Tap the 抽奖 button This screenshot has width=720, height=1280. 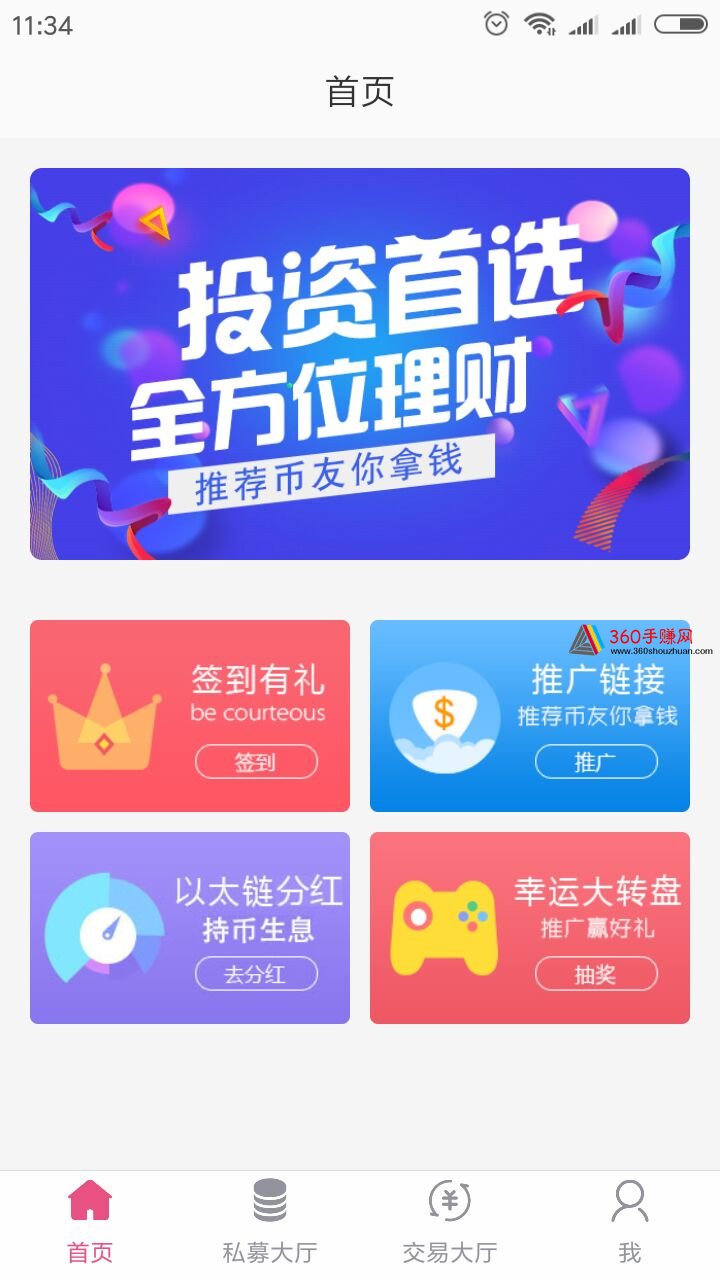click(x=596, y=974)
